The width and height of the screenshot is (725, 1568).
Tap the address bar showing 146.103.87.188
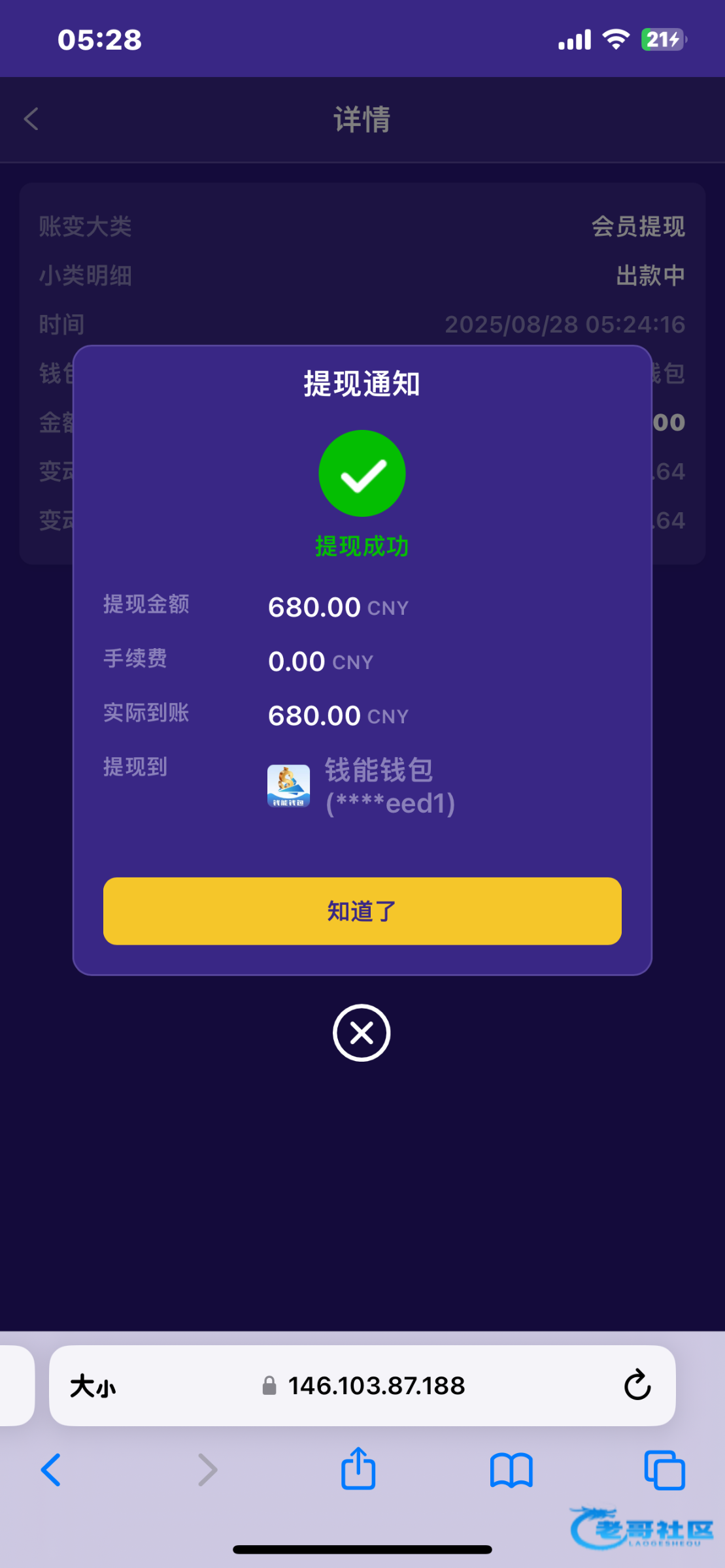(x=363, y=1385)
